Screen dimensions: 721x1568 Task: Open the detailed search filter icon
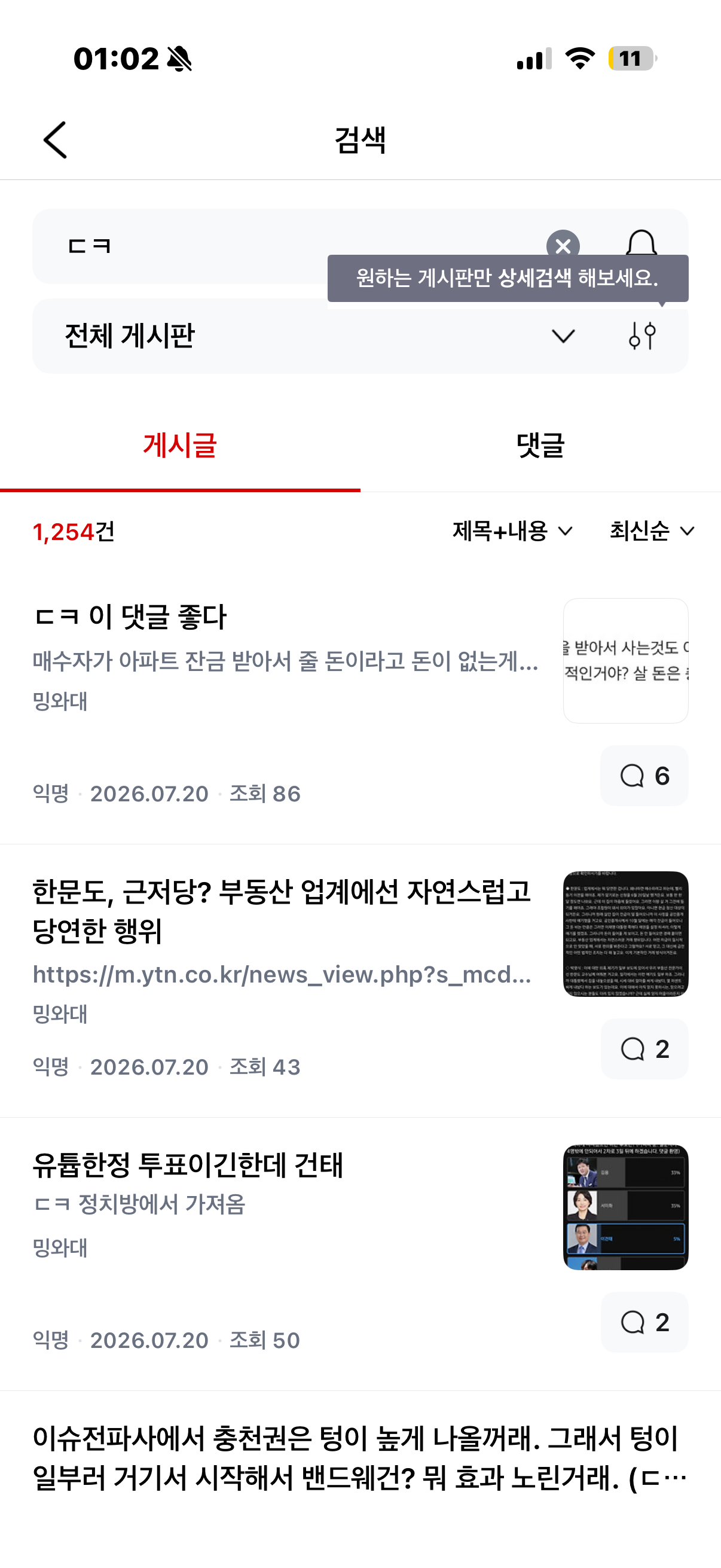pos(642,335)
